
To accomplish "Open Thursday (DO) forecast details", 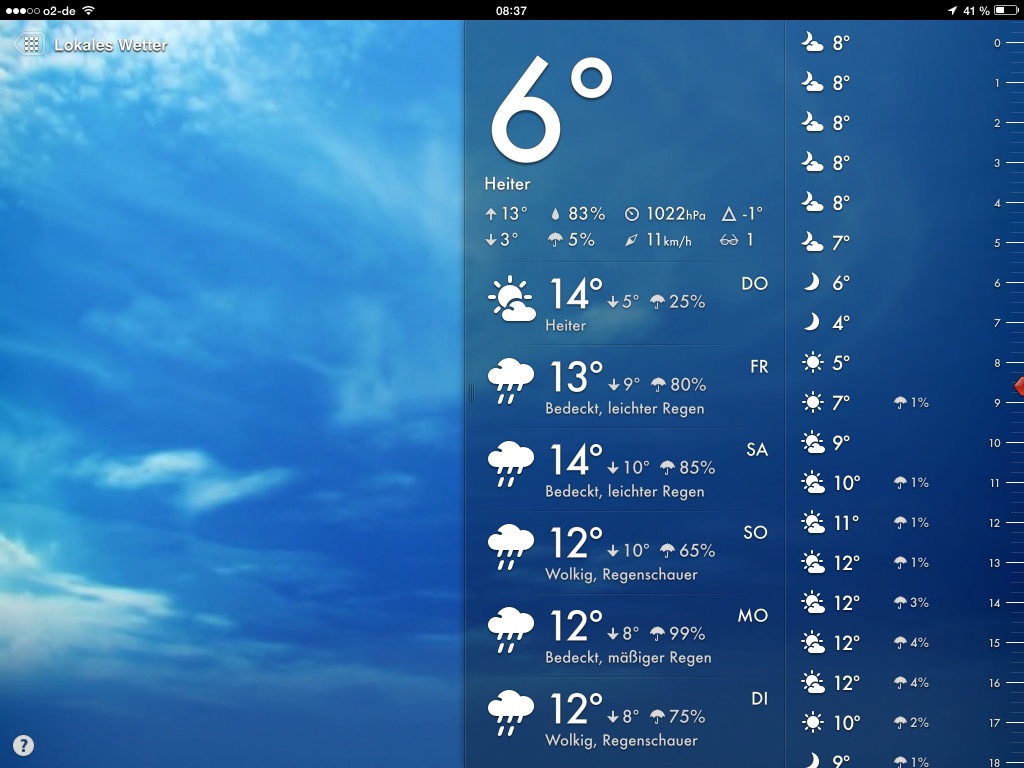I will (625, 304).
